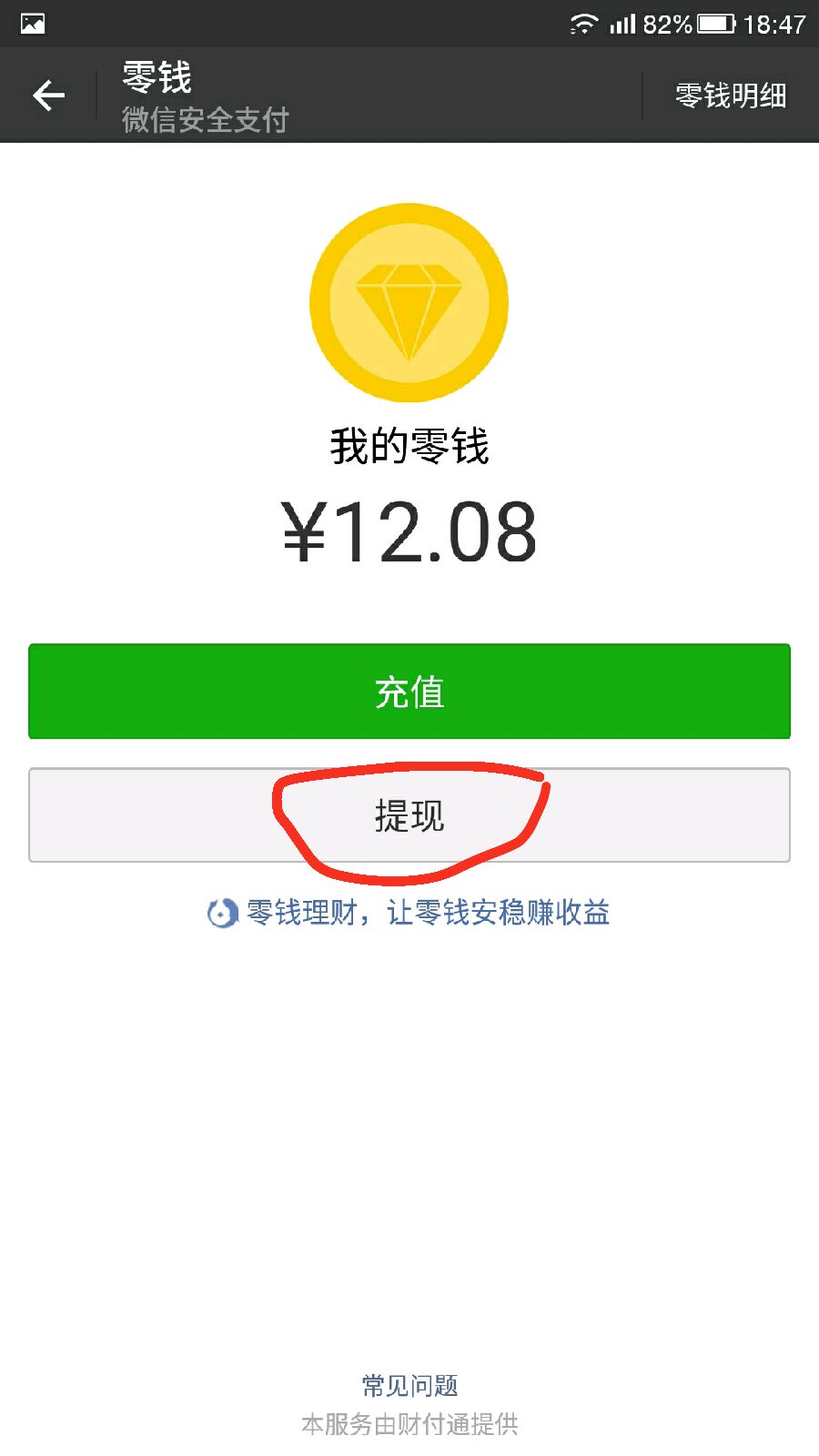This screenshot has width=819, height=1456.
Task: Open 零钱明细 transaction details
Action: click(731, 95)
